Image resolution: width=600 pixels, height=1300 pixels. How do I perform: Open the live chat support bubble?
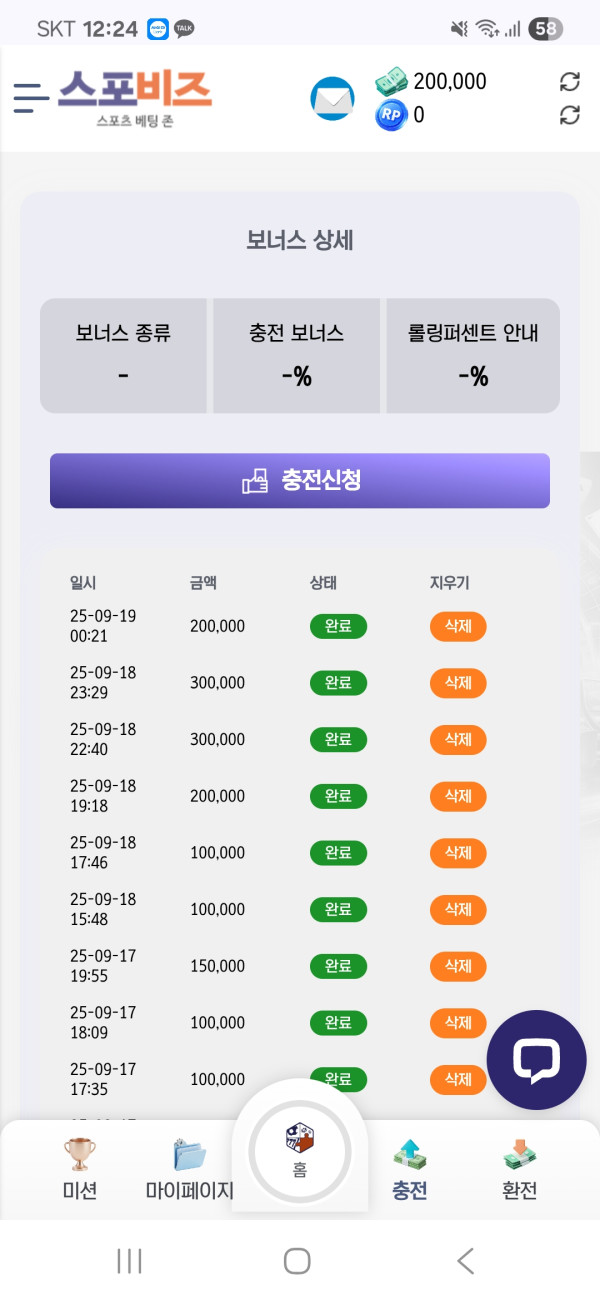[536, 1060]
